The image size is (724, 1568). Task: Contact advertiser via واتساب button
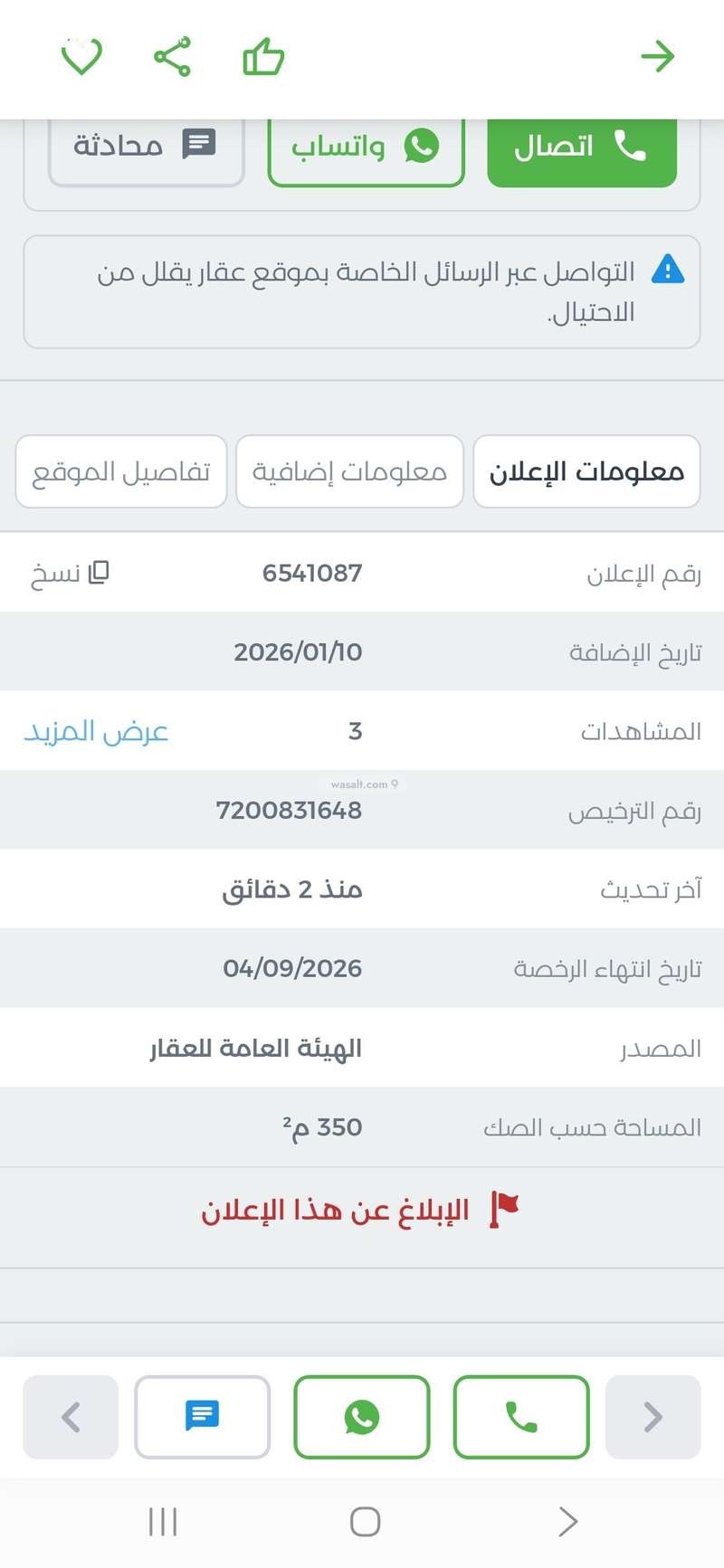(x=366, y=147)
